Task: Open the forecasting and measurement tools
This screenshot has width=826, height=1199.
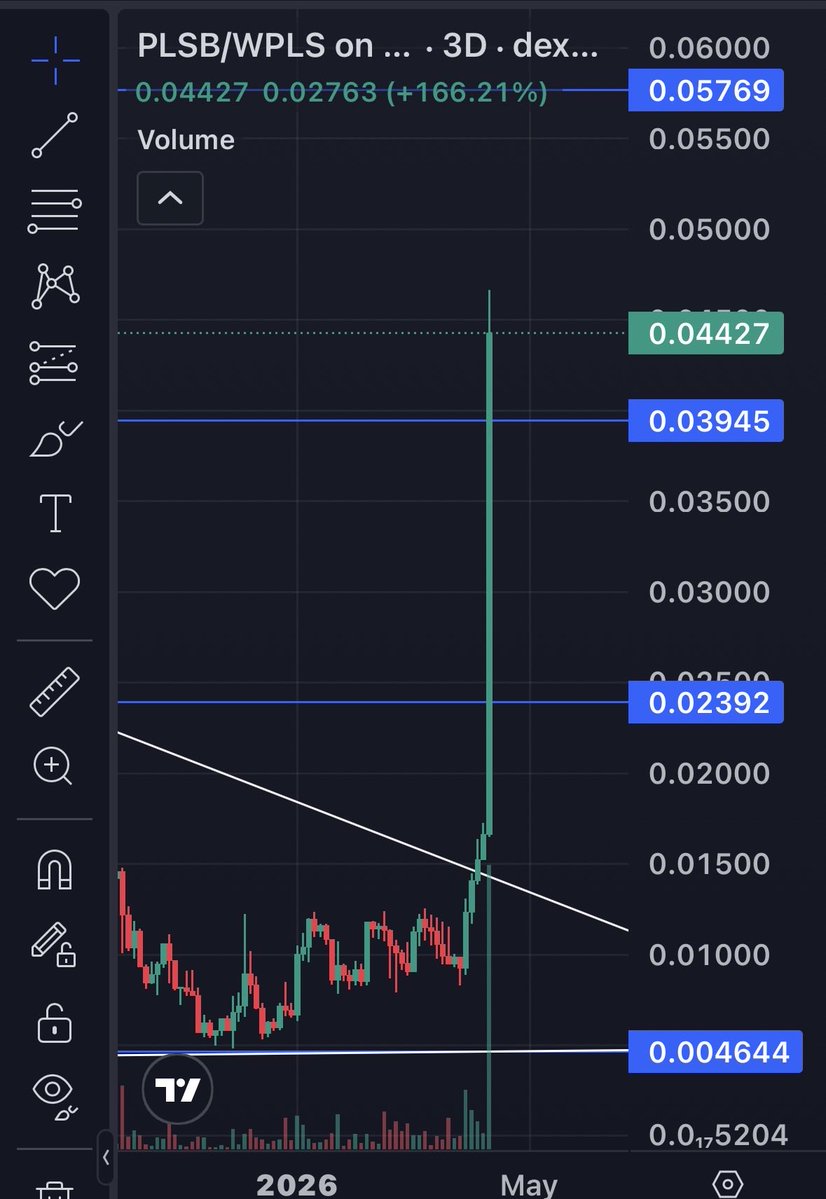Action: [55, 363]
